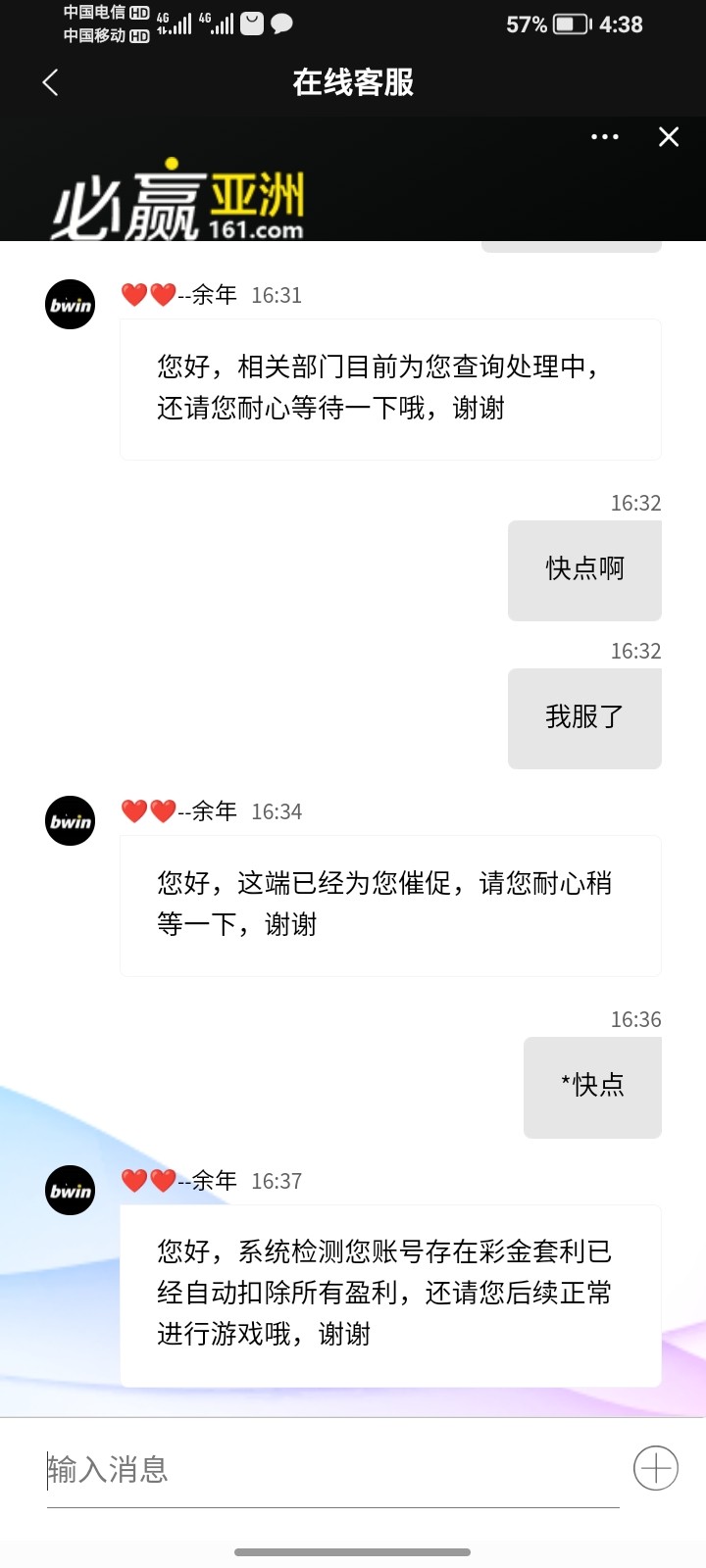Tap the bwin avatar next to 16:31 message
Image resolution: width=706 pixels, height=1568 pixels.
tap(70, 304)
